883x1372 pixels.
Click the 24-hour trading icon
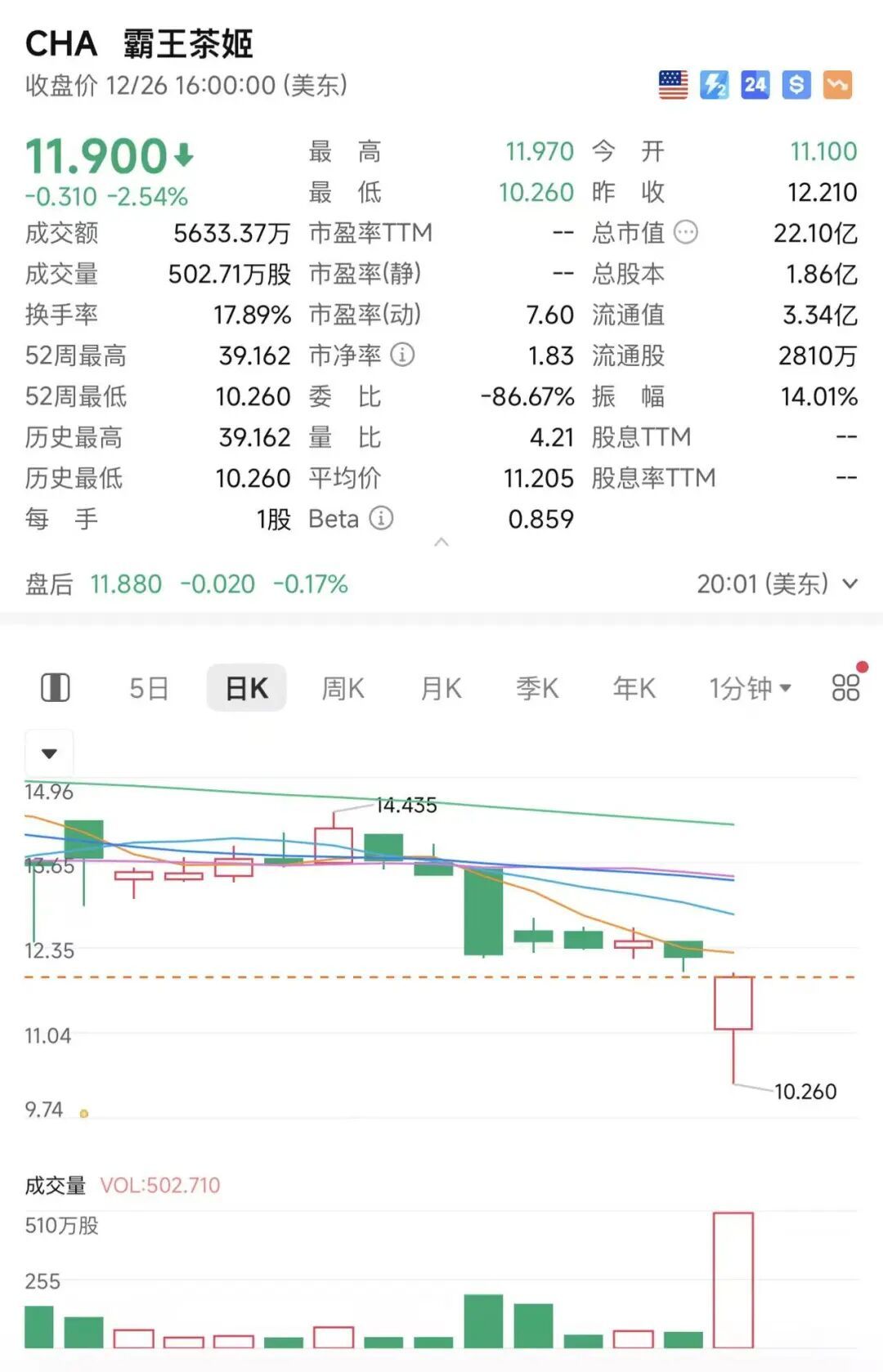point(756,84)
